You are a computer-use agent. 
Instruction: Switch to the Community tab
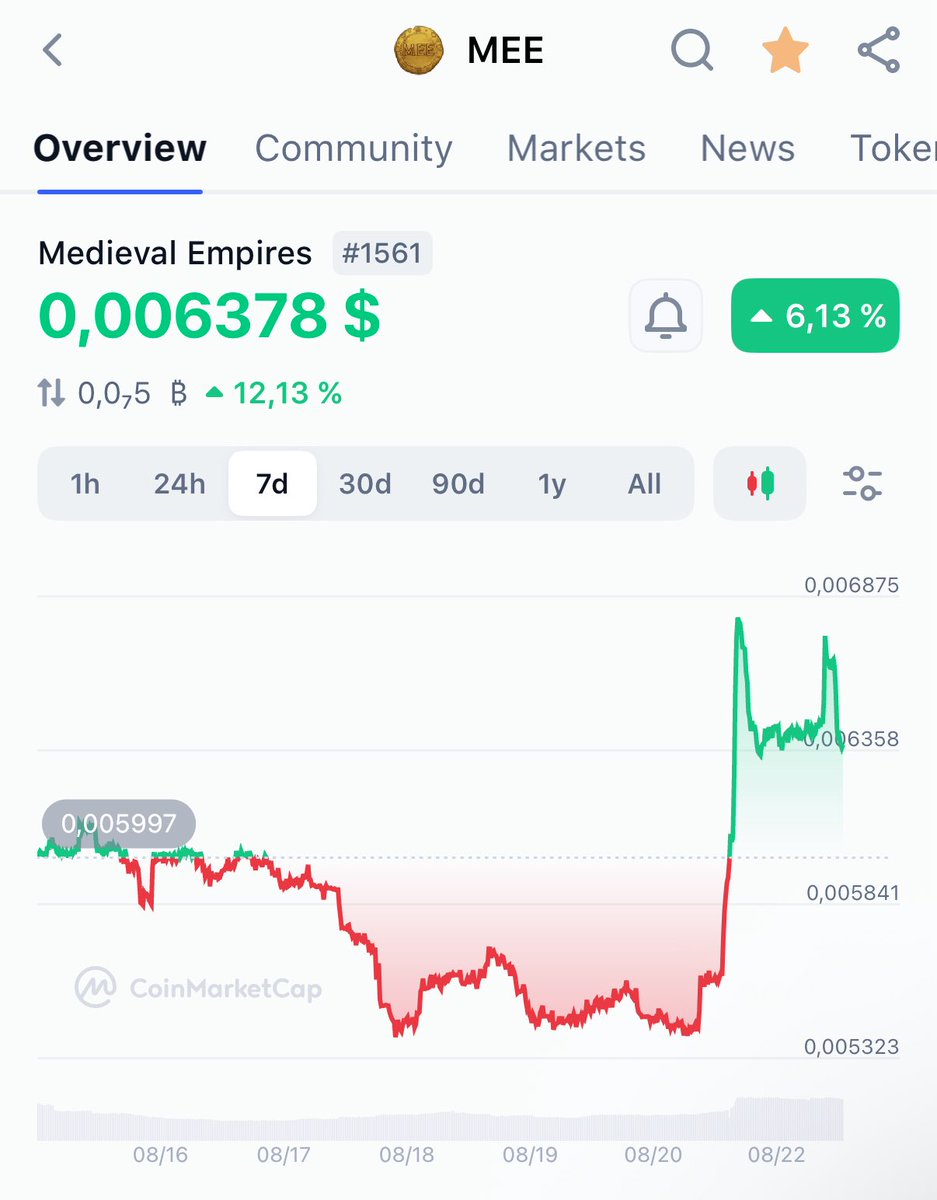tap(353, 149)
